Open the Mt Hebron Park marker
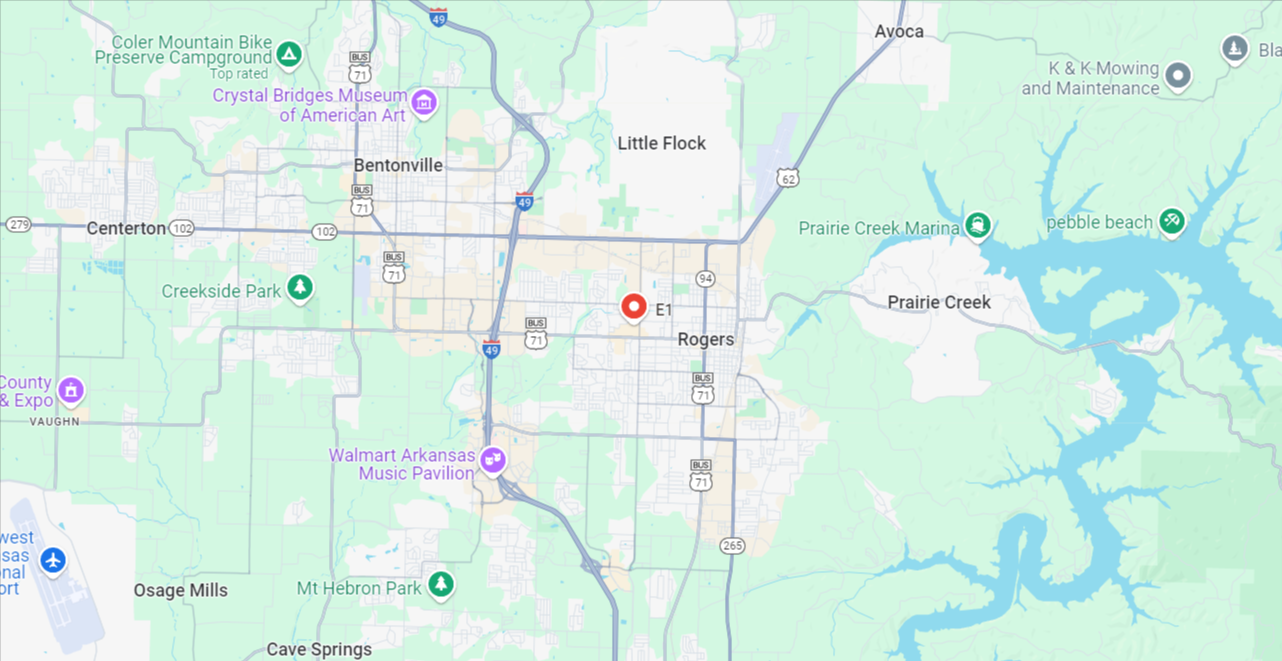This screenshot has height=661, width=1282. click(440, 584)
